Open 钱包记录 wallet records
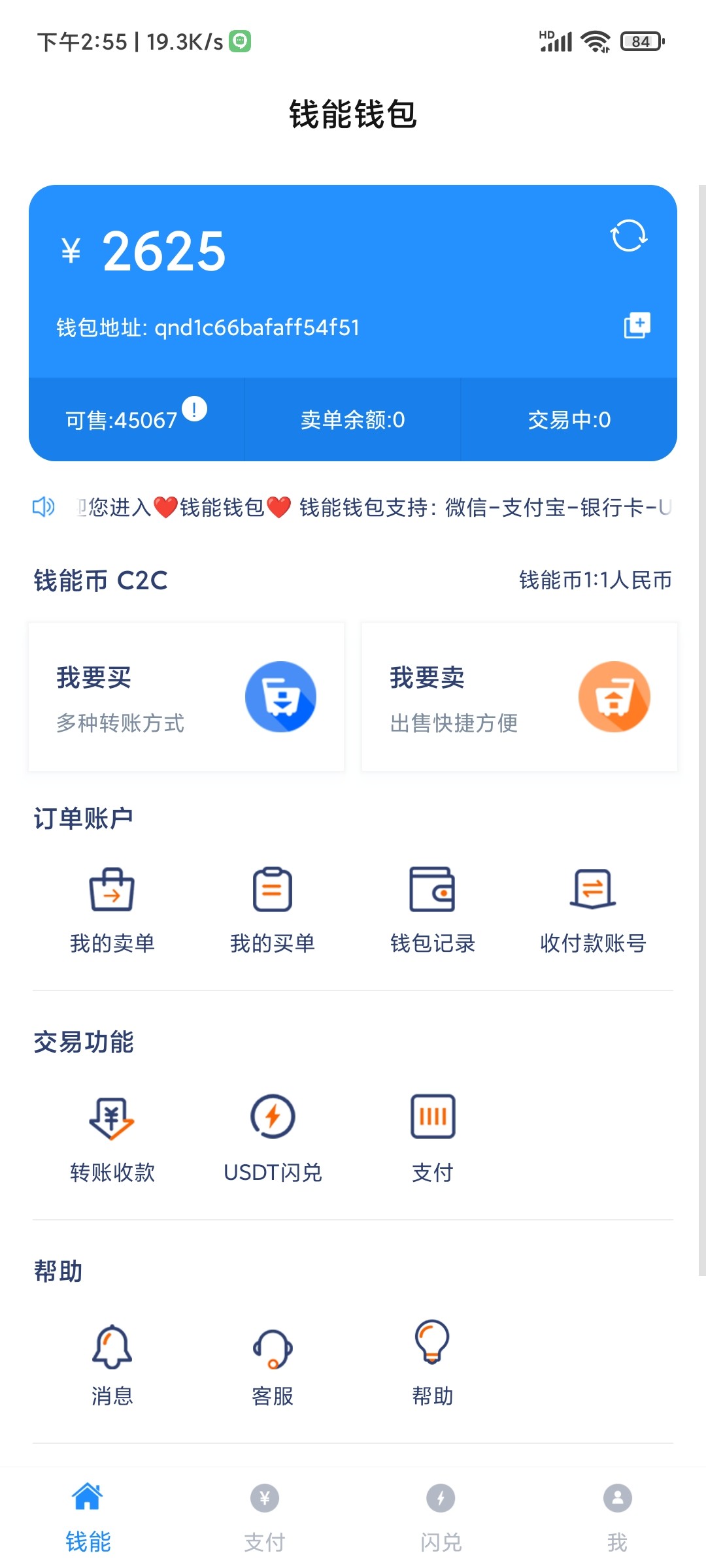The image size is (706, 1568). click(x=432, y=909)
